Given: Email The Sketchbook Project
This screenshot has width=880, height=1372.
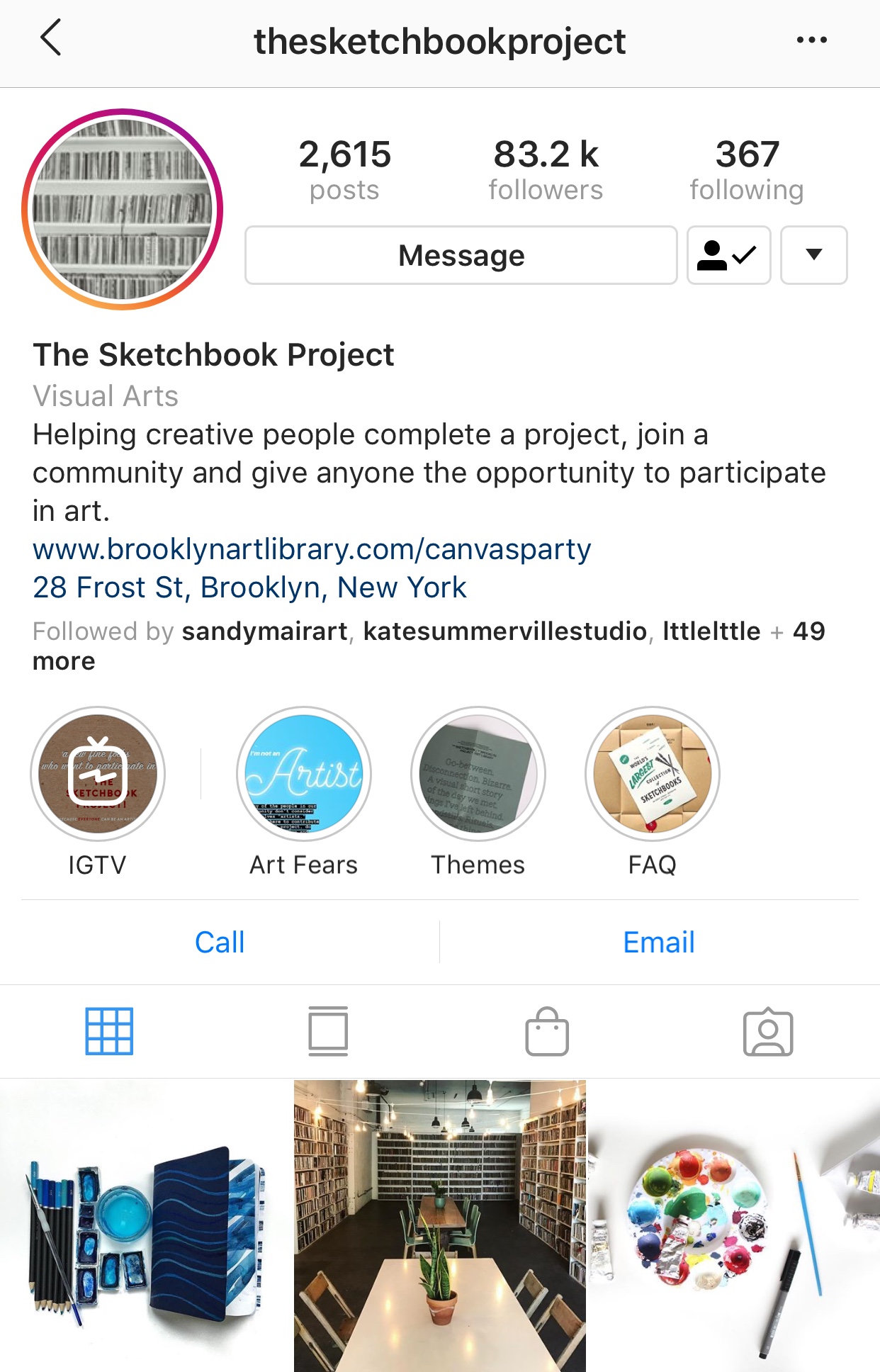Looking at the screenshot, I should click(x=659, y=943).
